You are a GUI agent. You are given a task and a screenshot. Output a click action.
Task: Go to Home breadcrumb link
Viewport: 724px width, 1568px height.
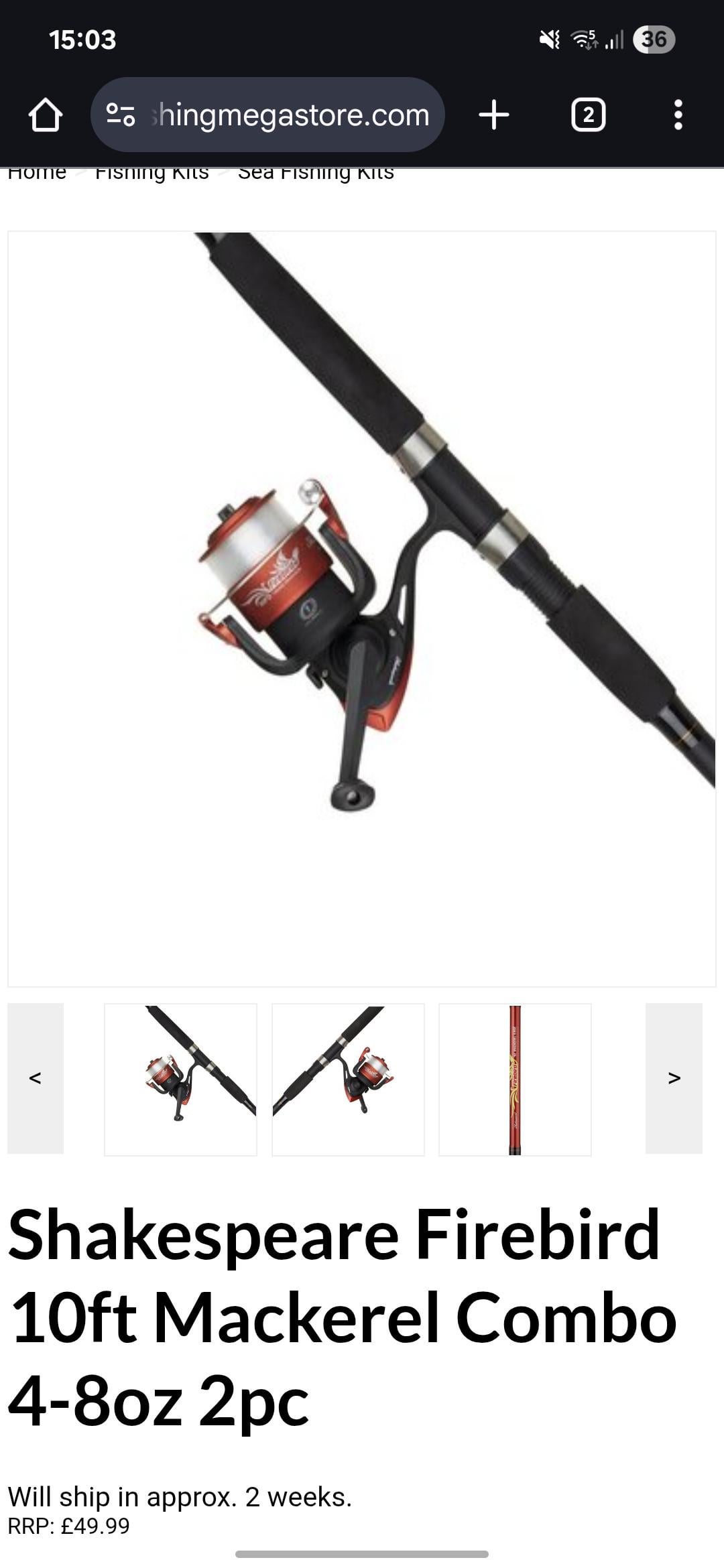pyautogui.click(x=38, y=174)
